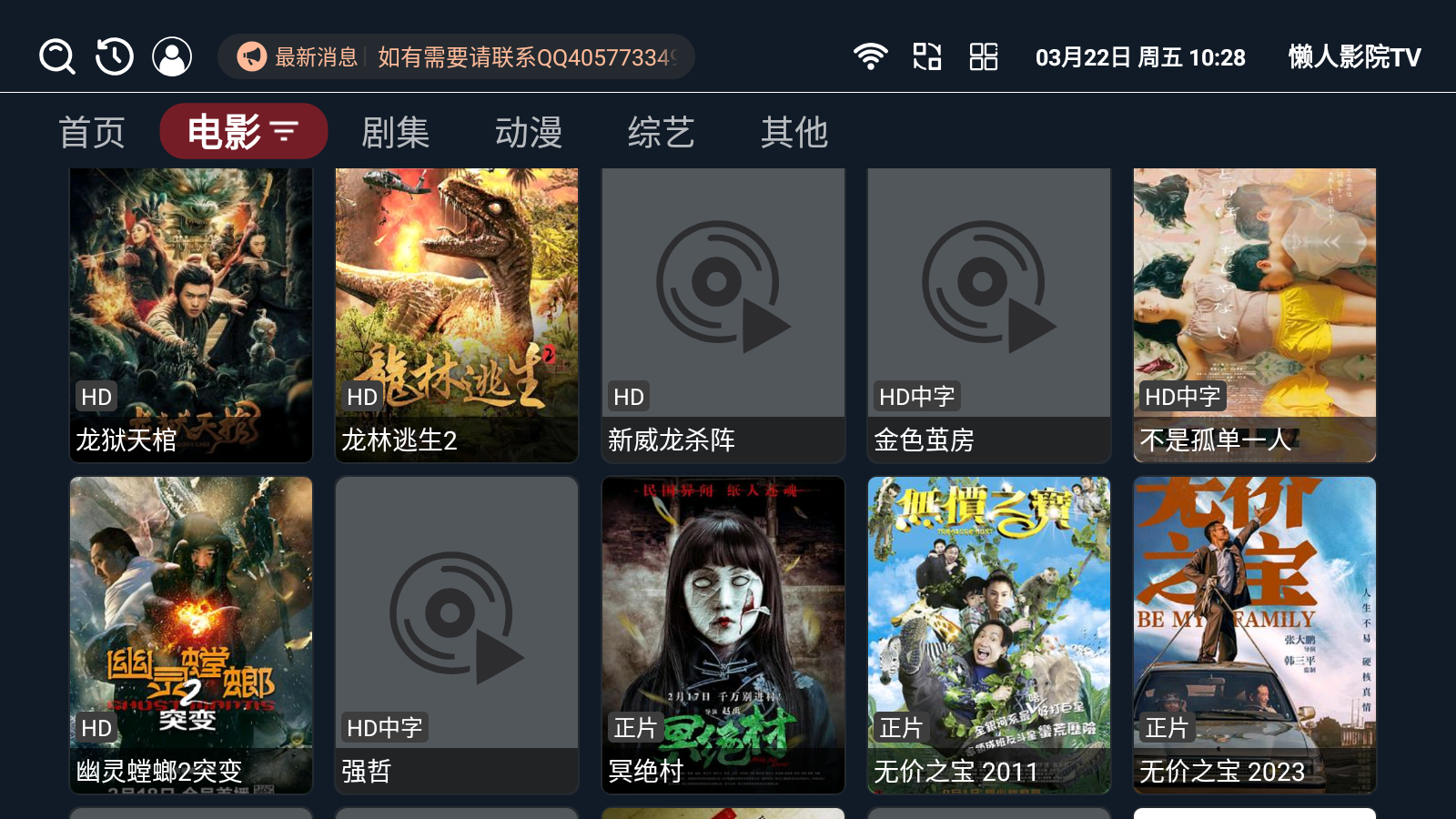Open the watch history clock icon
The height and width of the screenshot is (819, 1456).
[115, 56]
